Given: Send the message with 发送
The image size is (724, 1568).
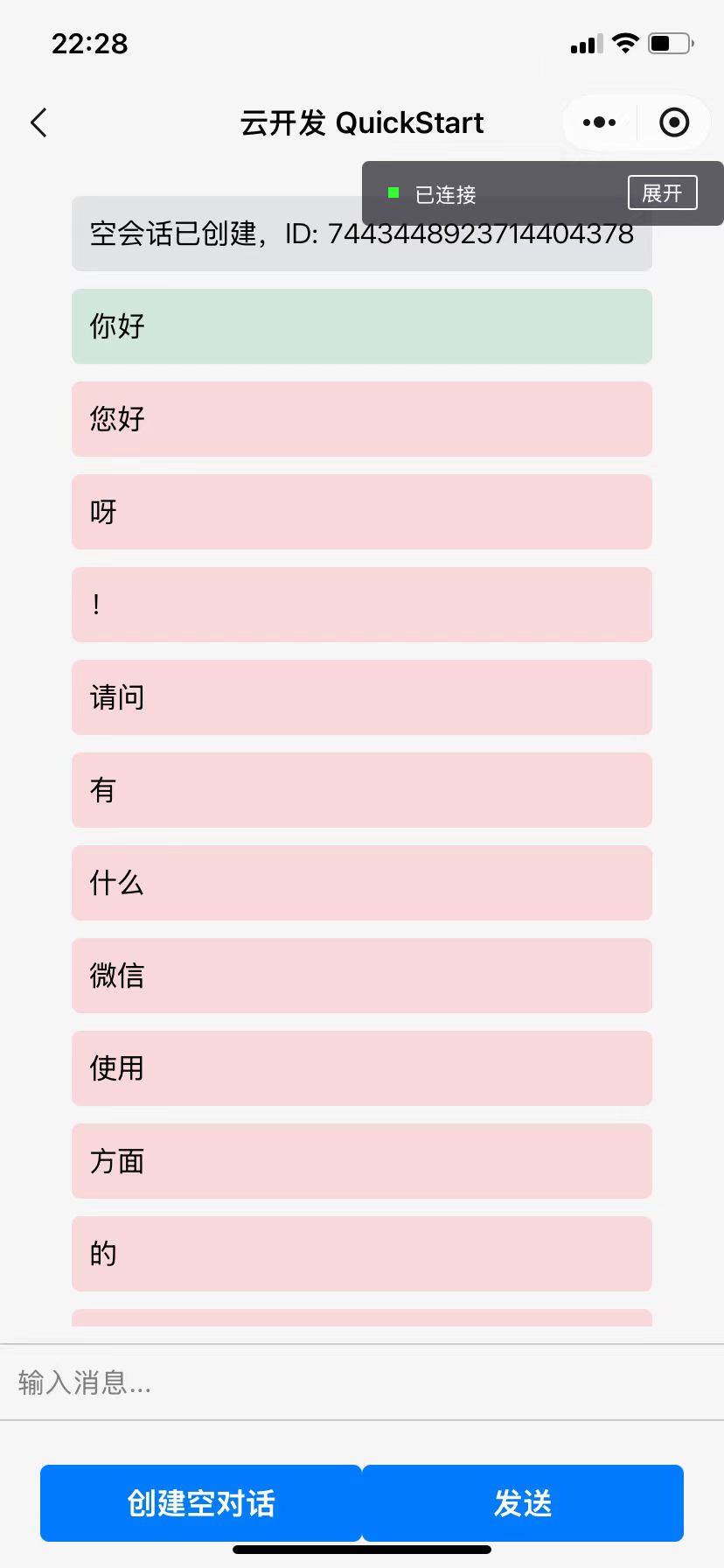Looking at the screenshot, I should 523,1503.
